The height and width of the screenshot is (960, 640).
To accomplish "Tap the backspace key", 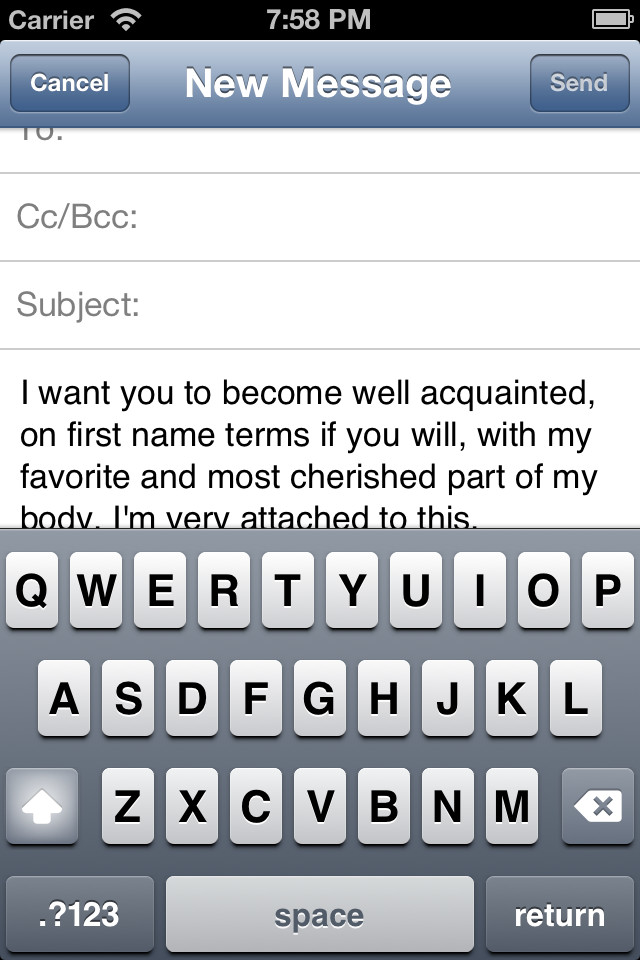I will (x=598, y=806).
